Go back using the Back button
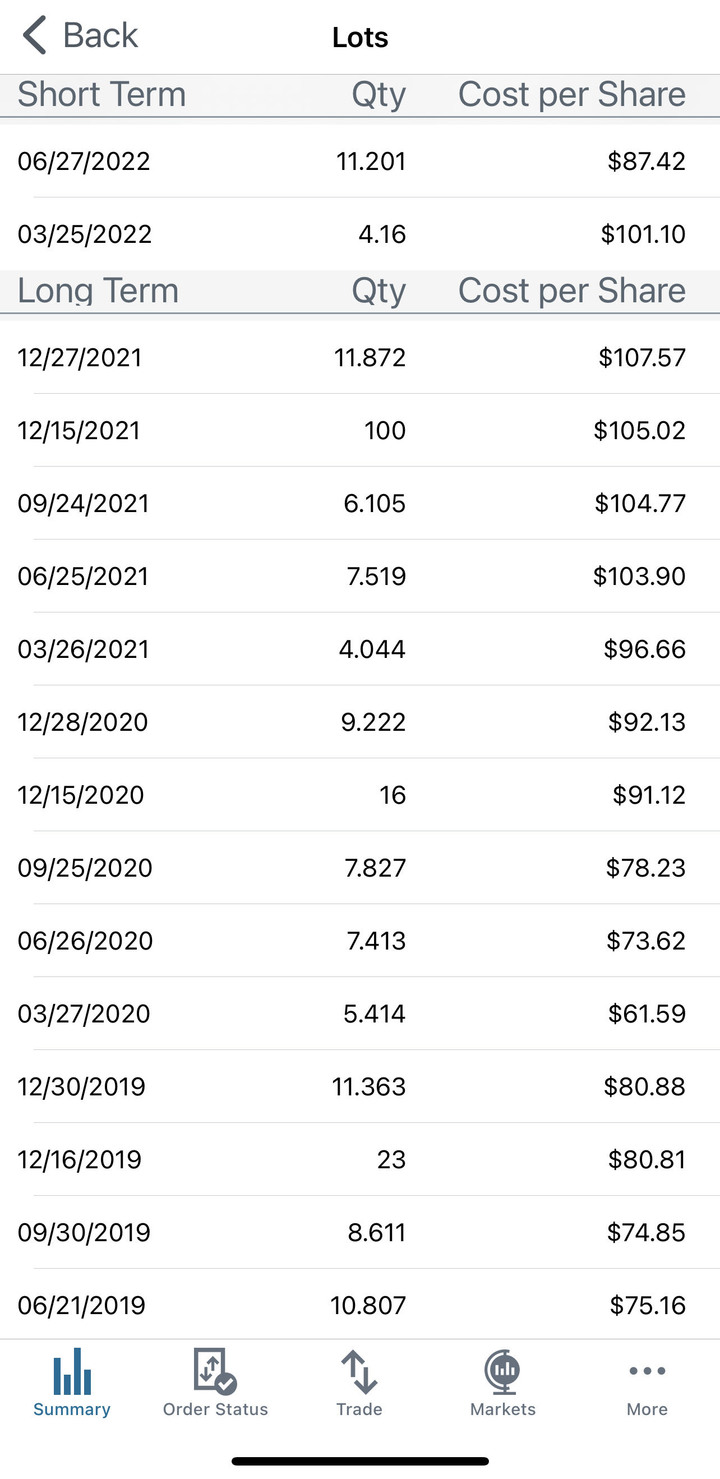Viewport: 720px width, 1479px height. click(79, 36)
